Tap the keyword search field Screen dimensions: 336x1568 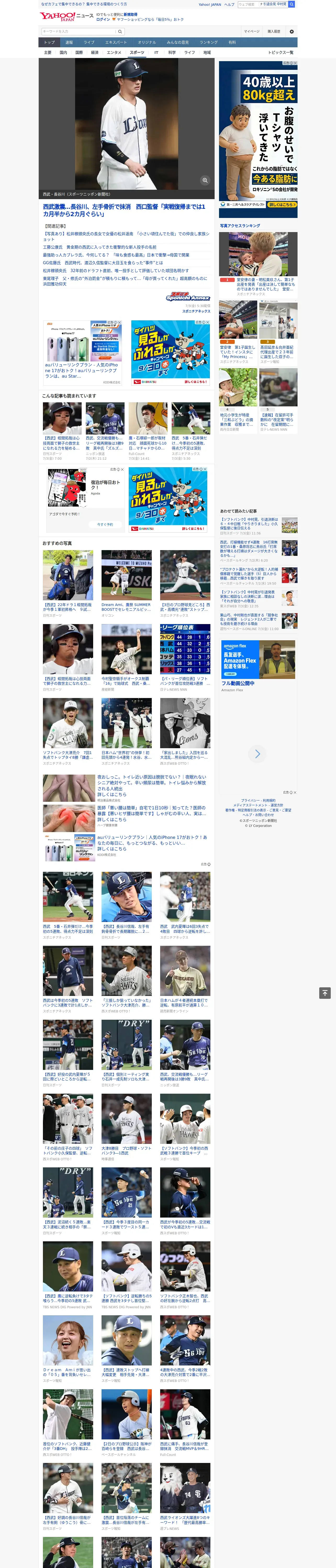pyautogui.click(x=78, y=32)
